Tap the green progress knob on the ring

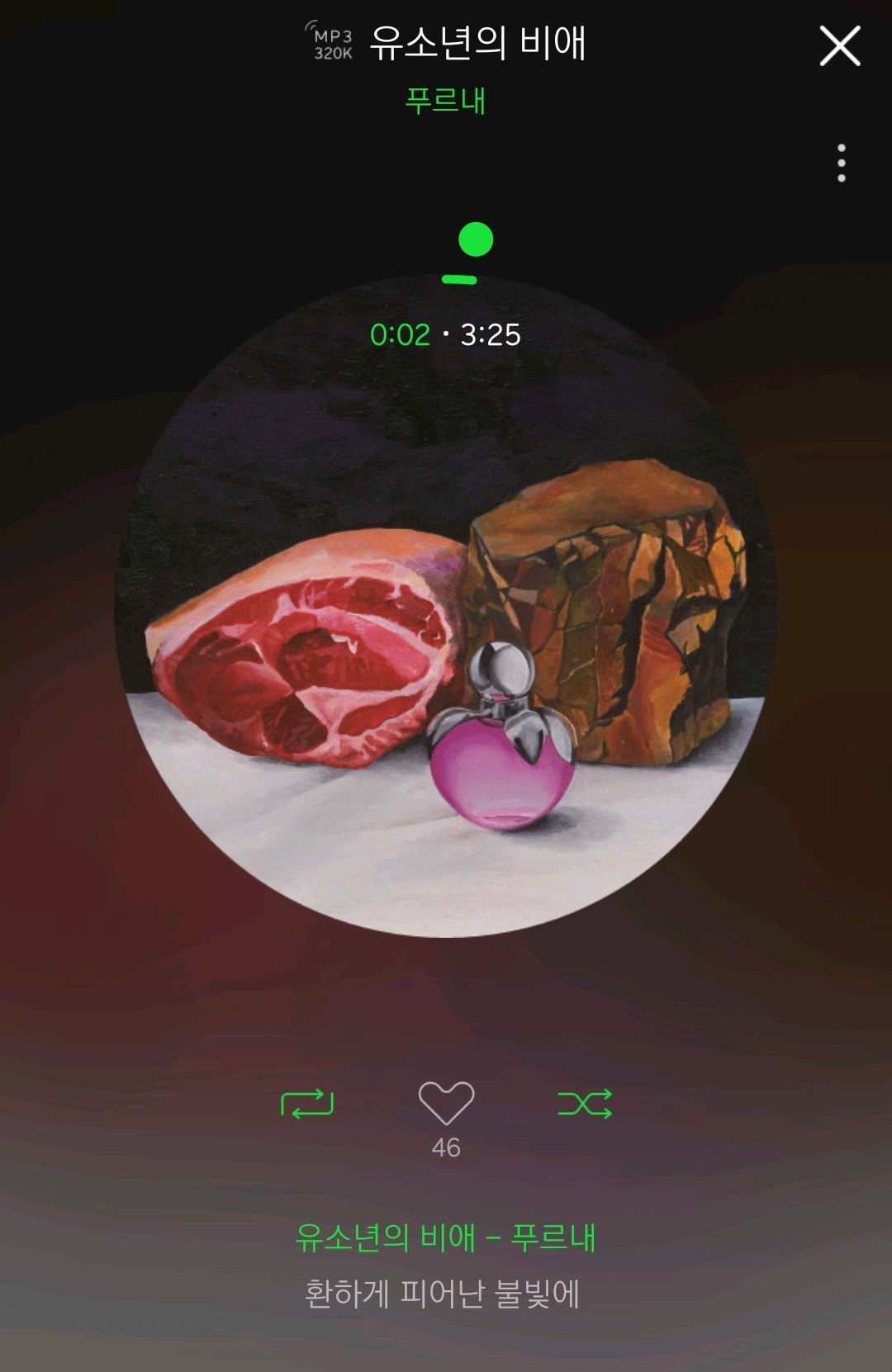[x=476, y=240]
